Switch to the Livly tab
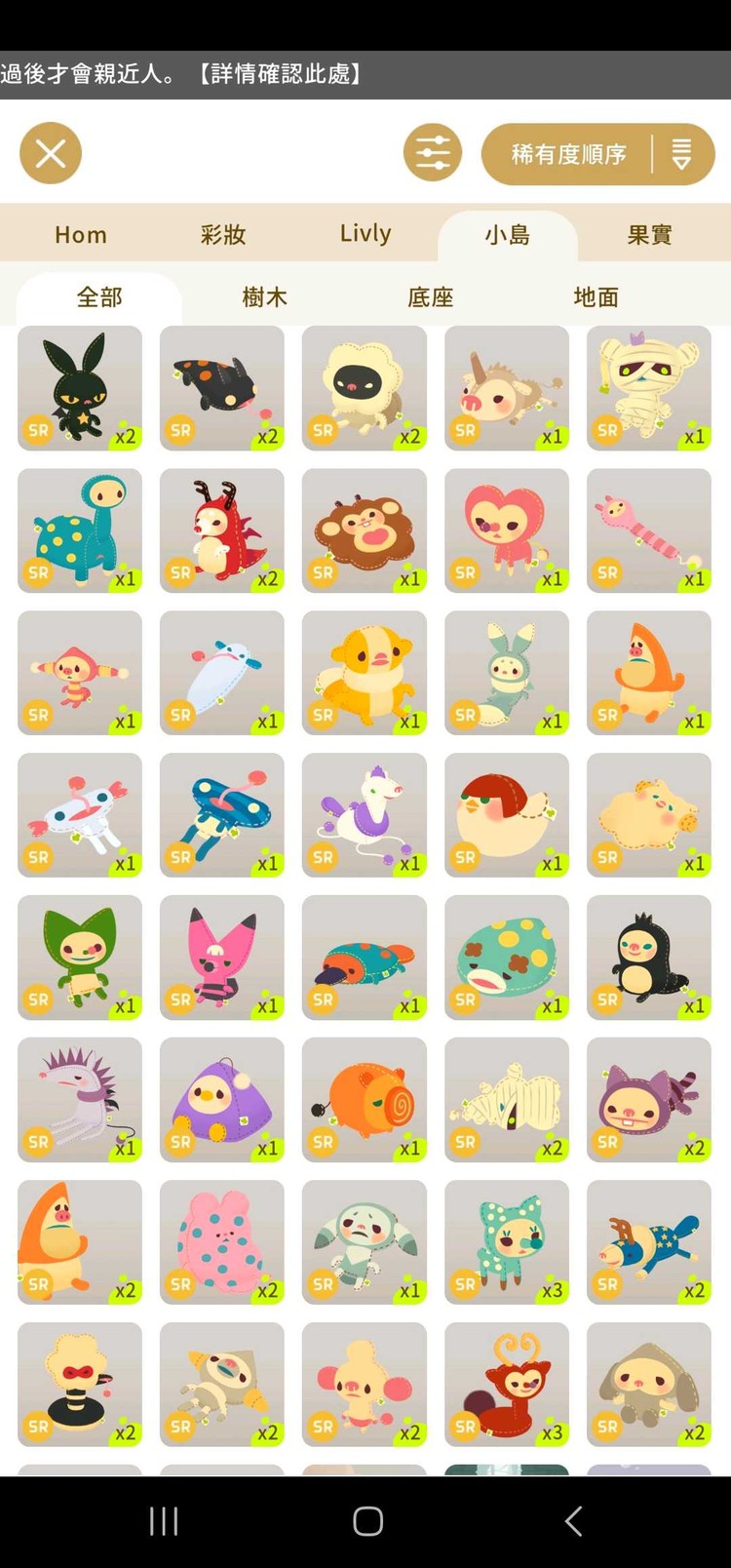Screen dimensions: 731x1568 (x=365, y=235)
